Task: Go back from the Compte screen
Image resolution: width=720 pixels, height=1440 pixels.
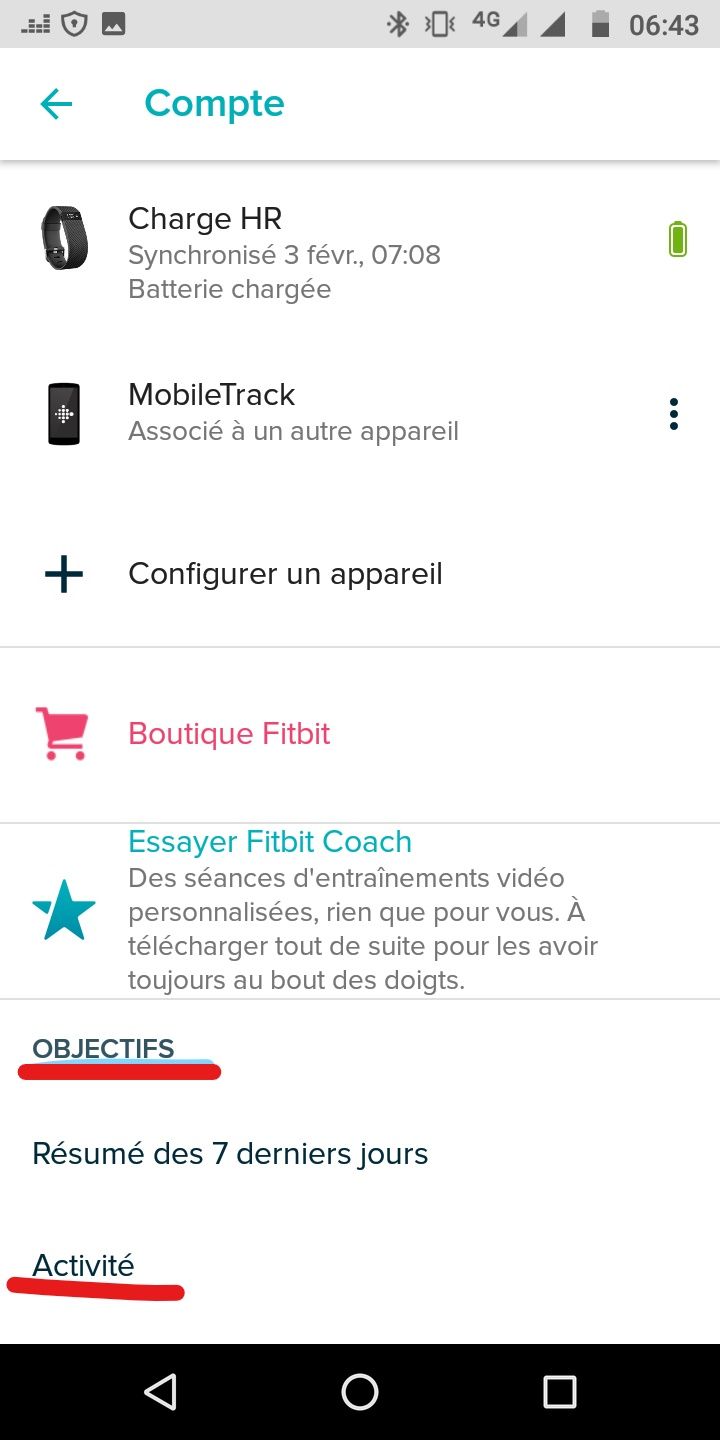Action: pyautogui.click(x=56, y=104)
